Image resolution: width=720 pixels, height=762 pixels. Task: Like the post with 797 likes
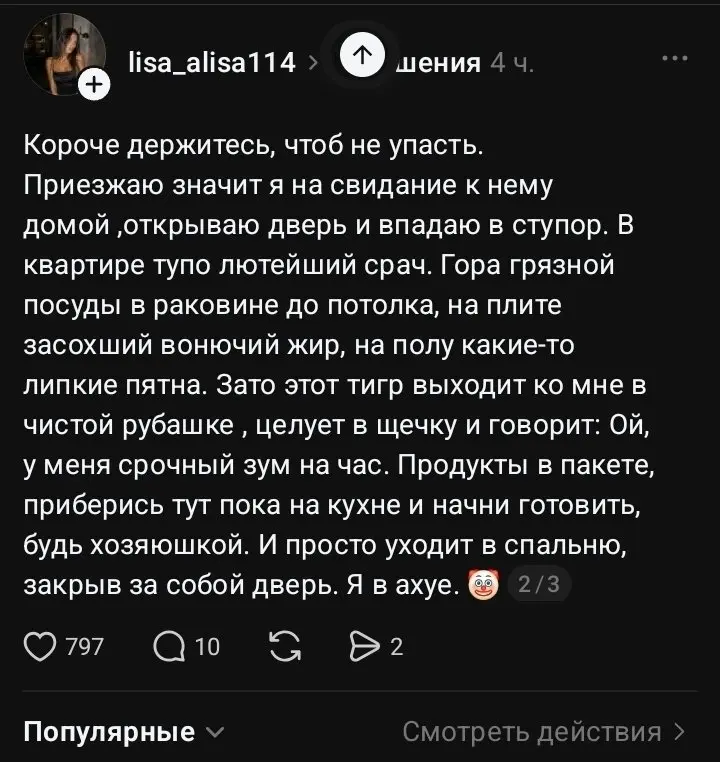coord(40,647)
